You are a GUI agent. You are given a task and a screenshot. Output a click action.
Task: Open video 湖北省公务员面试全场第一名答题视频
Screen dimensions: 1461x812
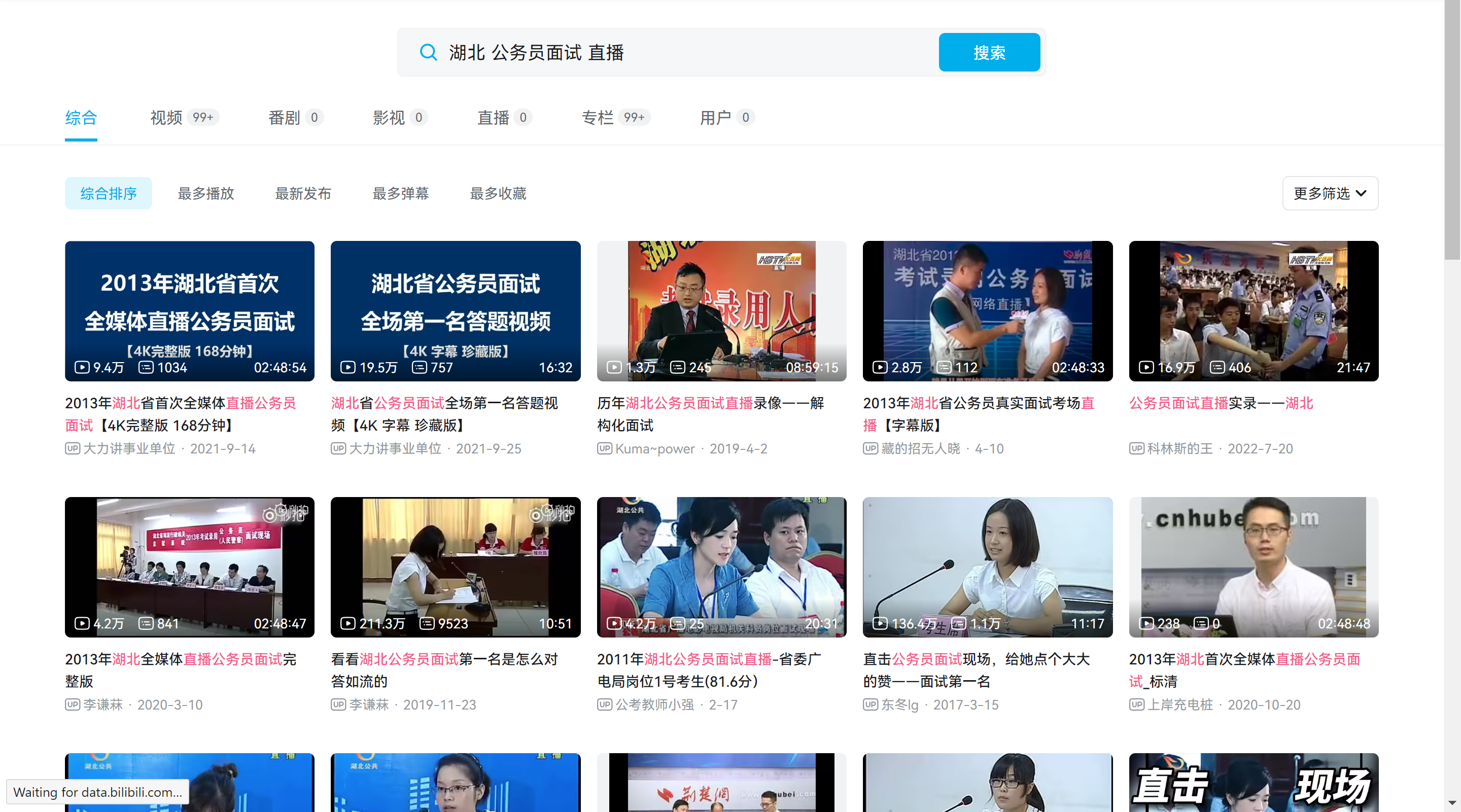(x=455, y=311)
